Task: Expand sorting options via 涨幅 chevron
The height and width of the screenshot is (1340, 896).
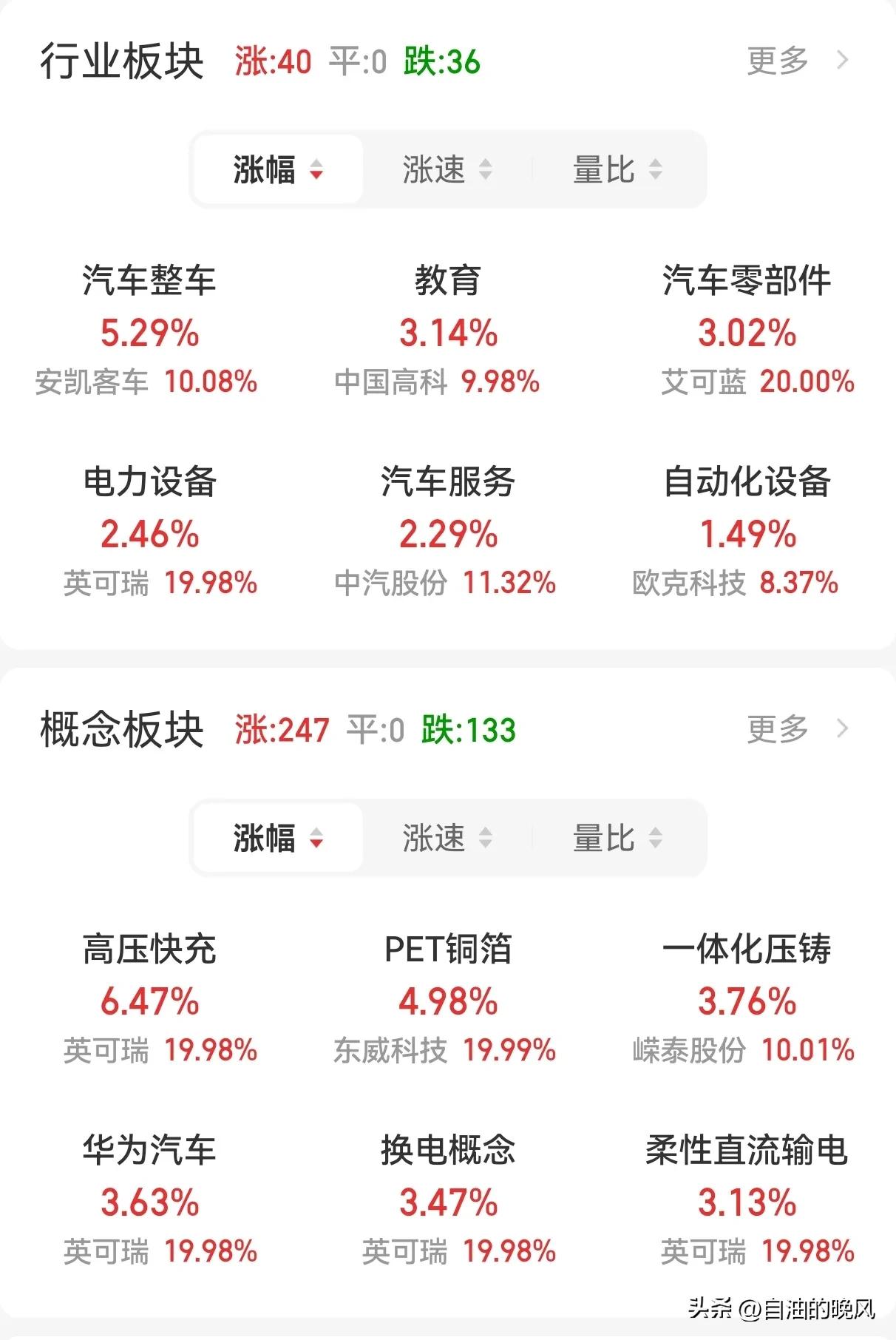Action: 316,172
